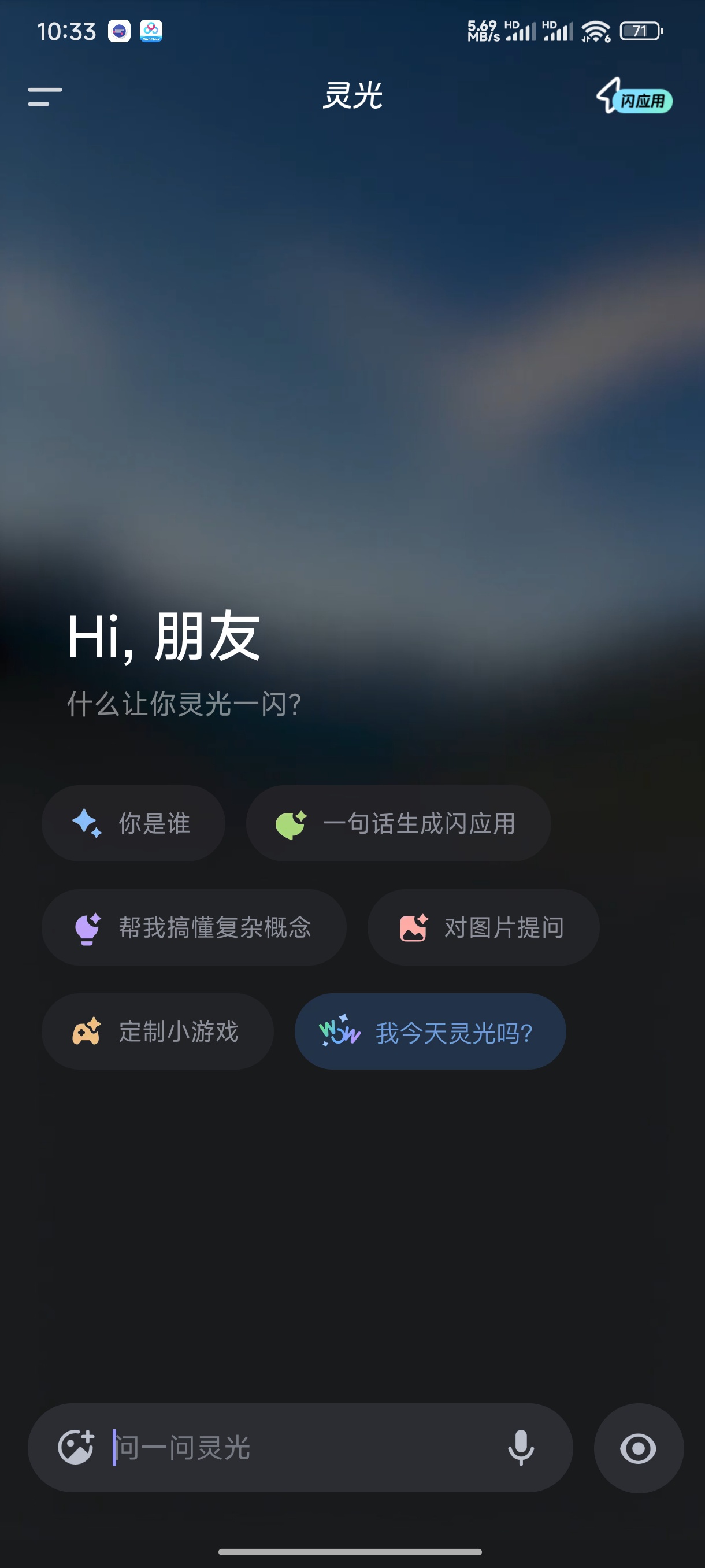Open the 闪应用 flash apps entry
This screenshot has width=705, height=1568.
[634, 97]
